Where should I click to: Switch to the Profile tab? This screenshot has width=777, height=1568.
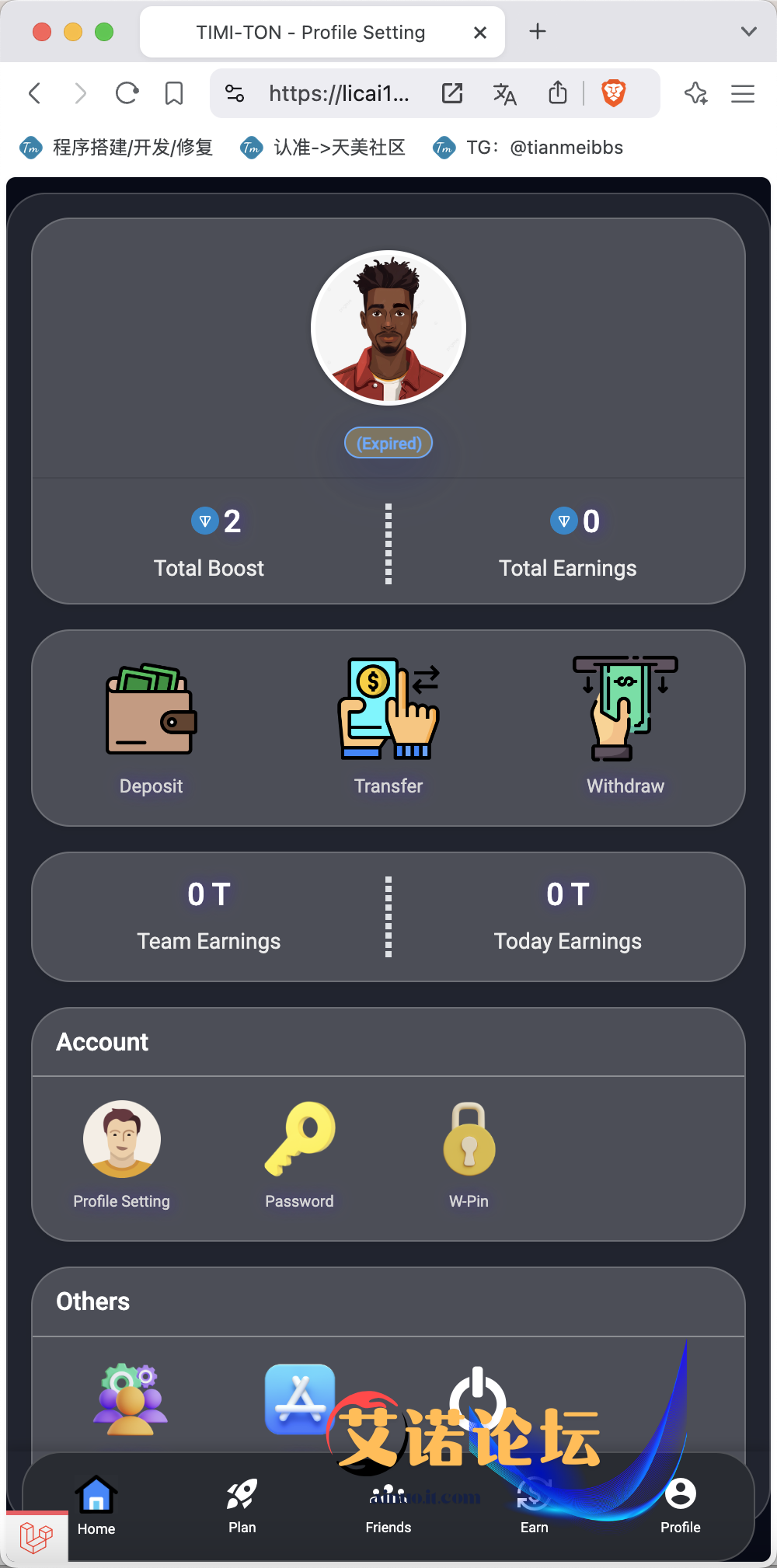[681, 1506]
